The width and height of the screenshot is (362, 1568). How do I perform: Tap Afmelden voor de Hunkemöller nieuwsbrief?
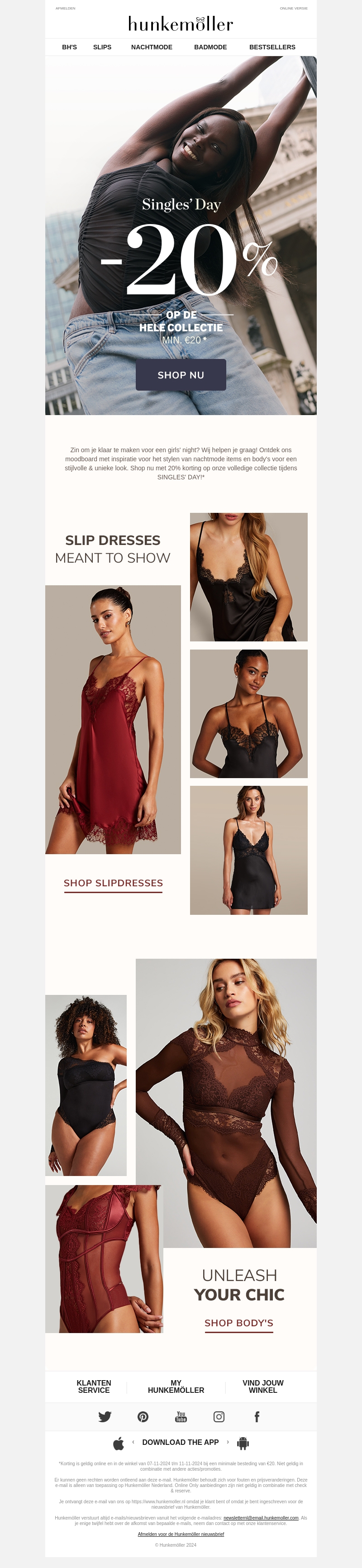pos(181,1534)
